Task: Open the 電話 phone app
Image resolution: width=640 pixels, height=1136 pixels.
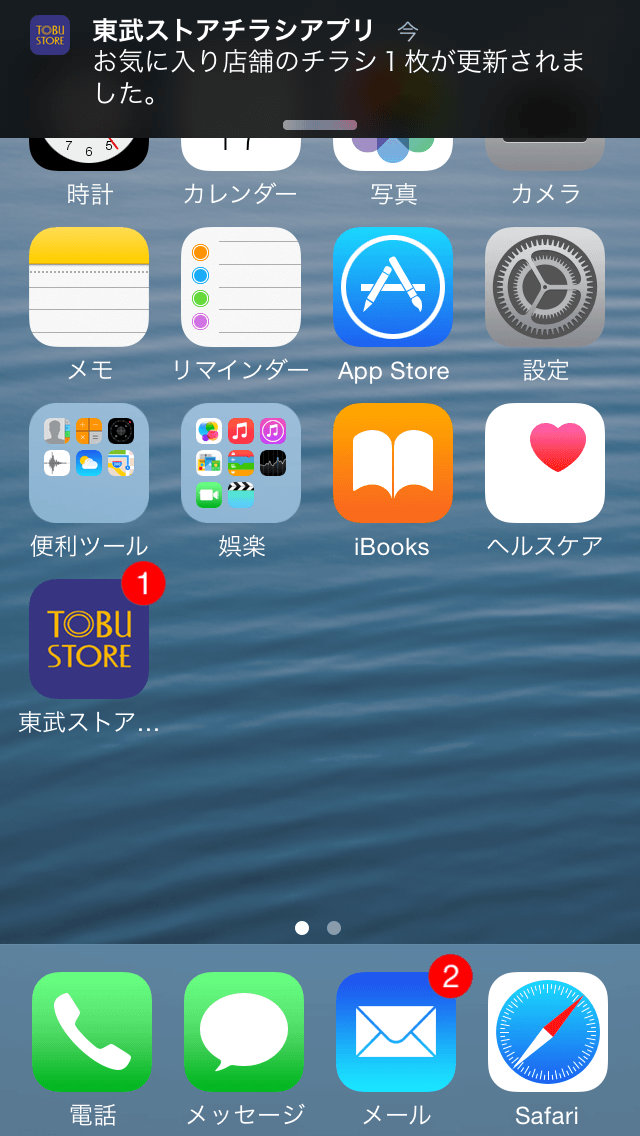Action: click(92, 1032)
